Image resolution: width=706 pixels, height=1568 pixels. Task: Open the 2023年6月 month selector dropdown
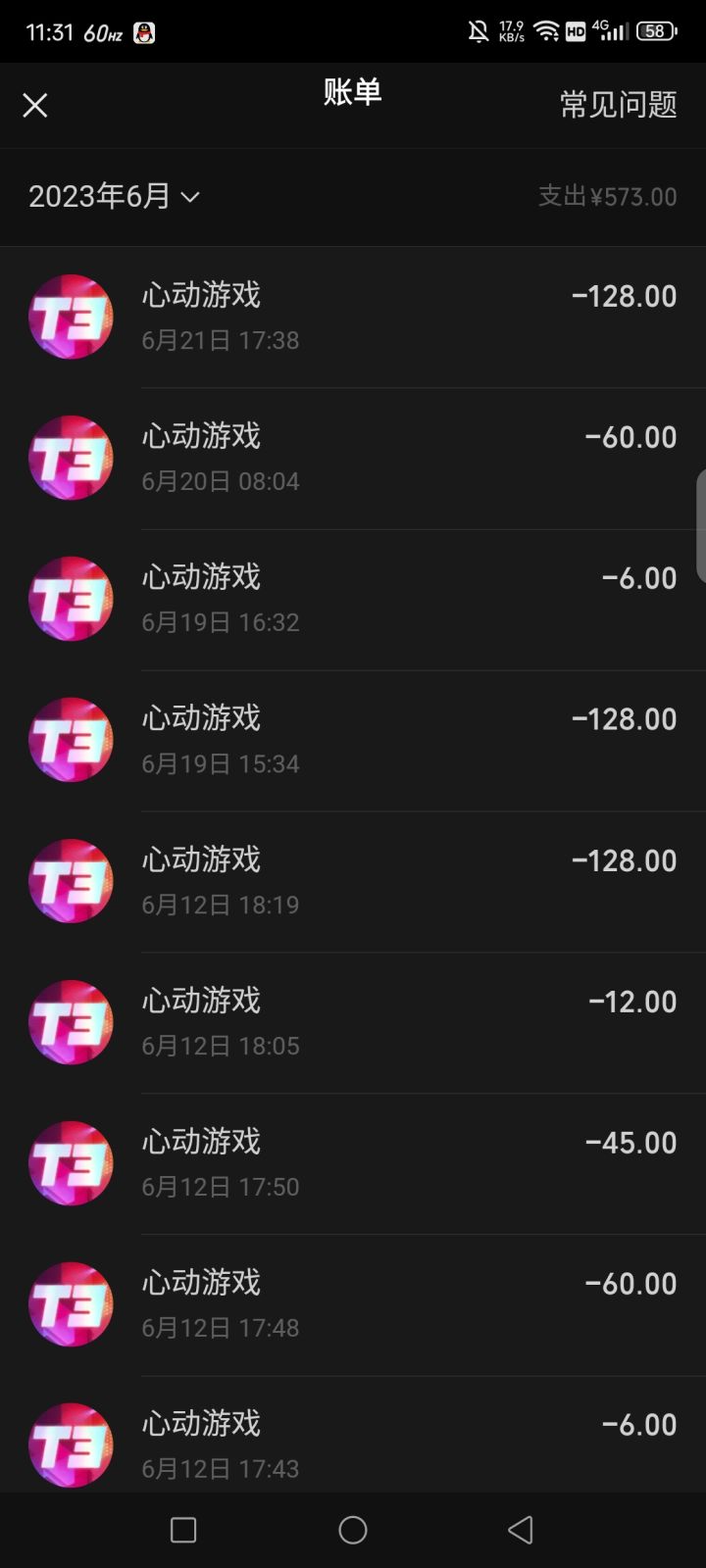[115, 197]
